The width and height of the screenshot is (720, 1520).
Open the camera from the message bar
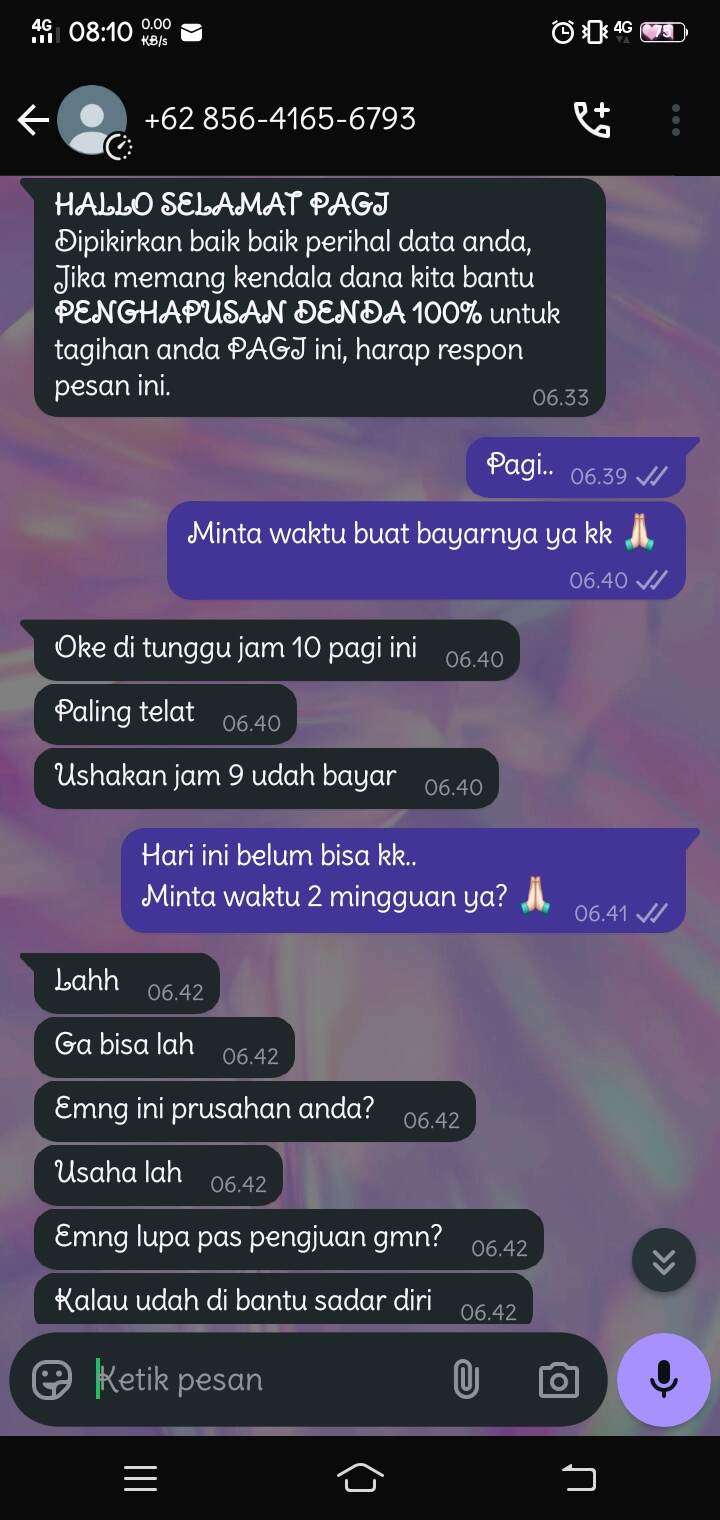point(558,1380)
